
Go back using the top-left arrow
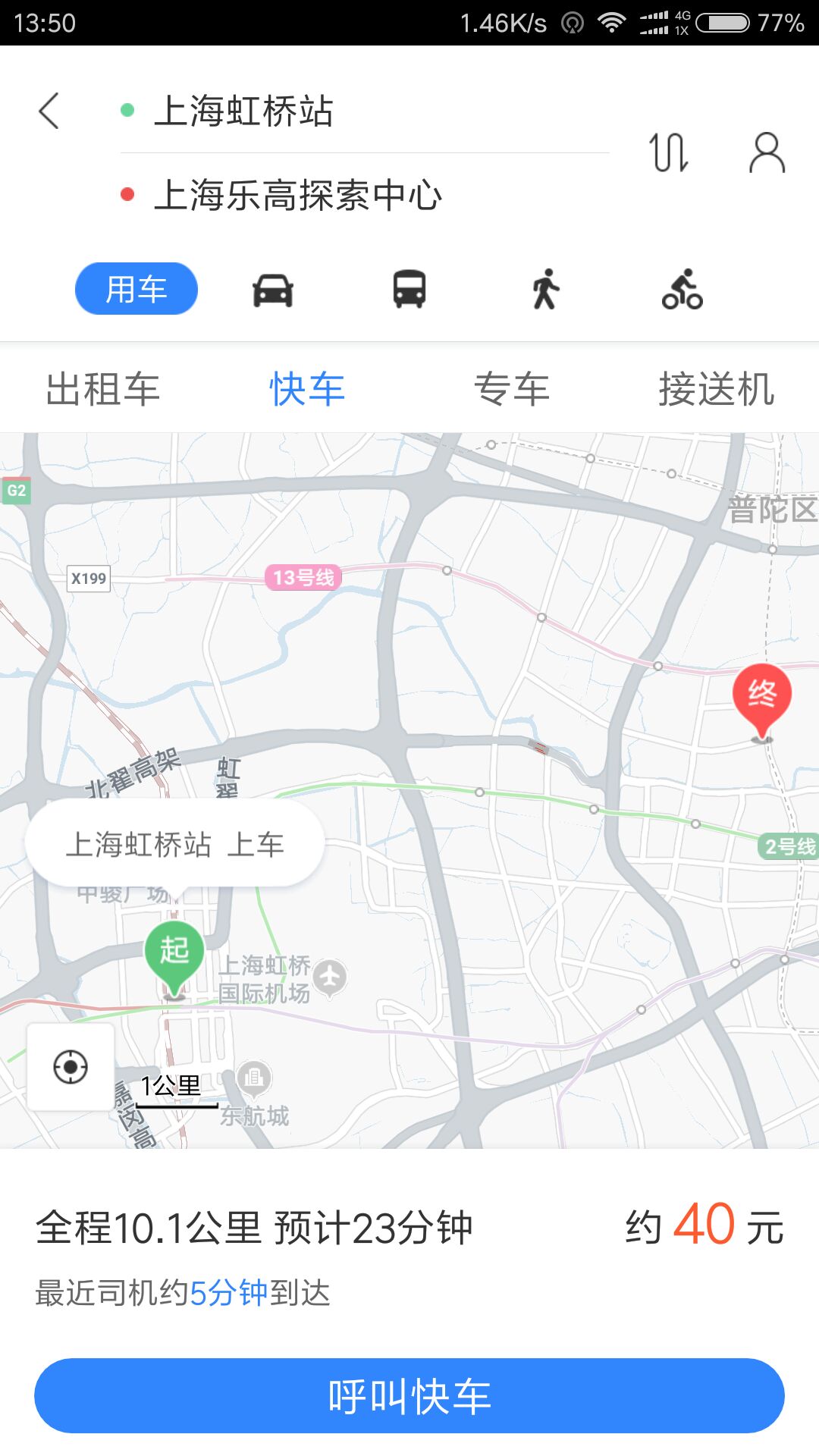(49, 111)
